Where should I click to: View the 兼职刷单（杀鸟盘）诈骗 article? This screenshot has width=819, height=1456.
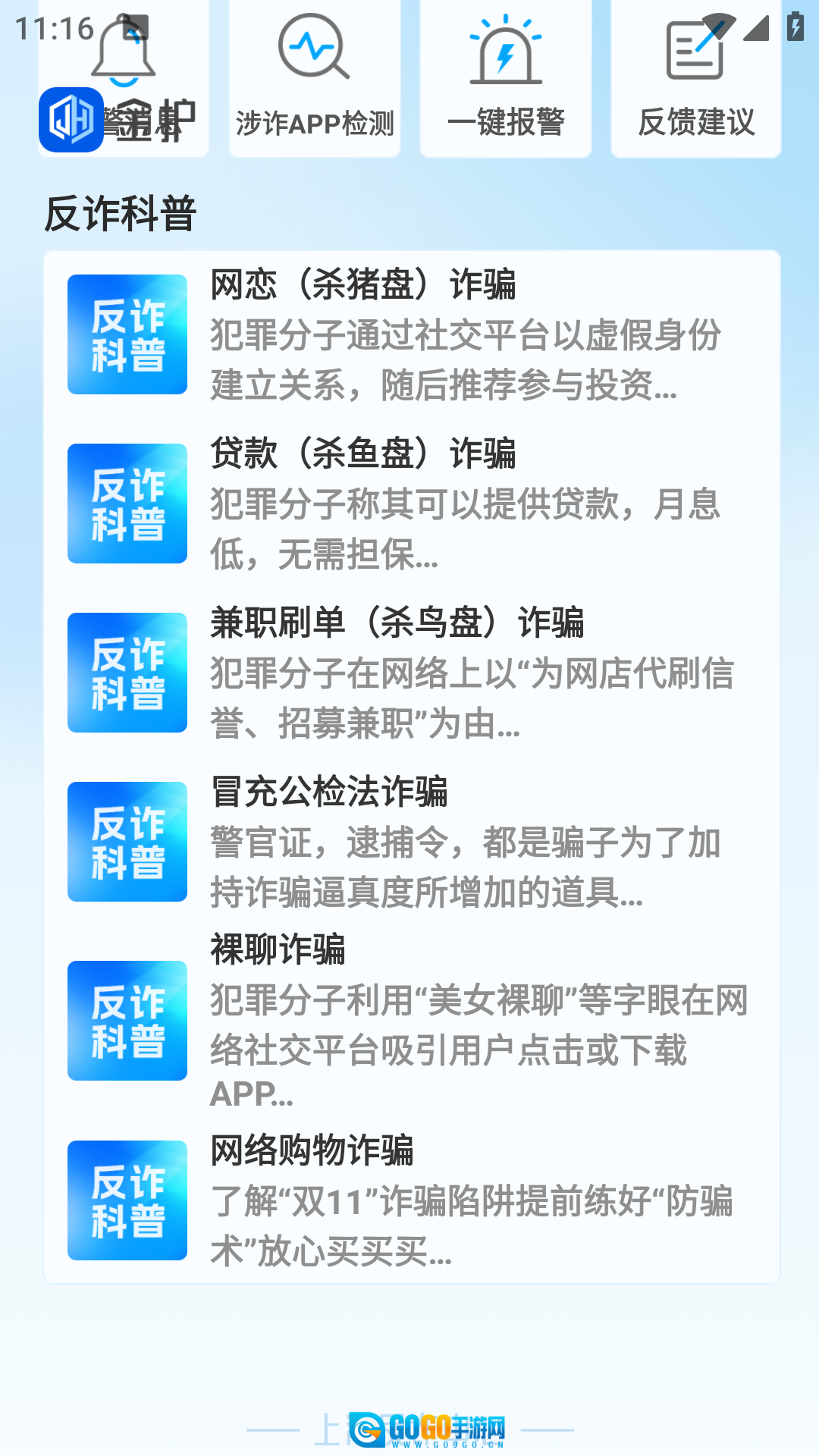tap(412, 673)
